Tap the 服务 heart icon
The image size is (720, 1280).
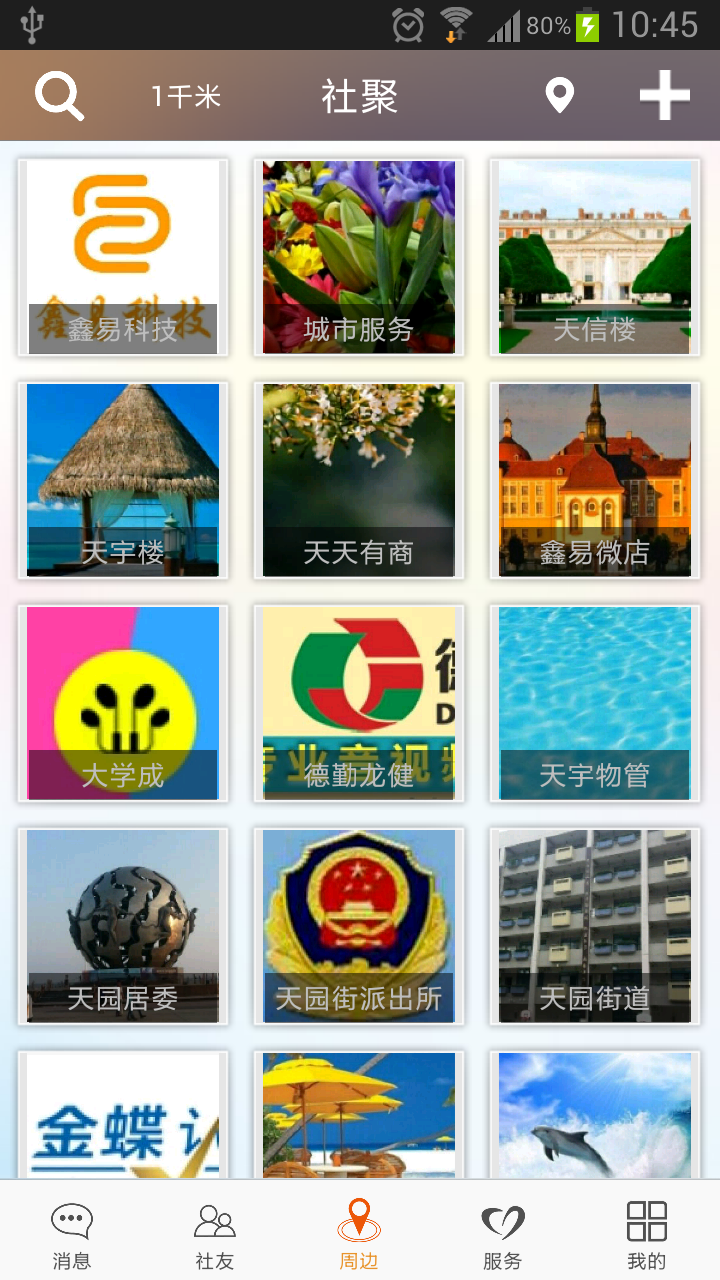click(x=503, y=1221)
